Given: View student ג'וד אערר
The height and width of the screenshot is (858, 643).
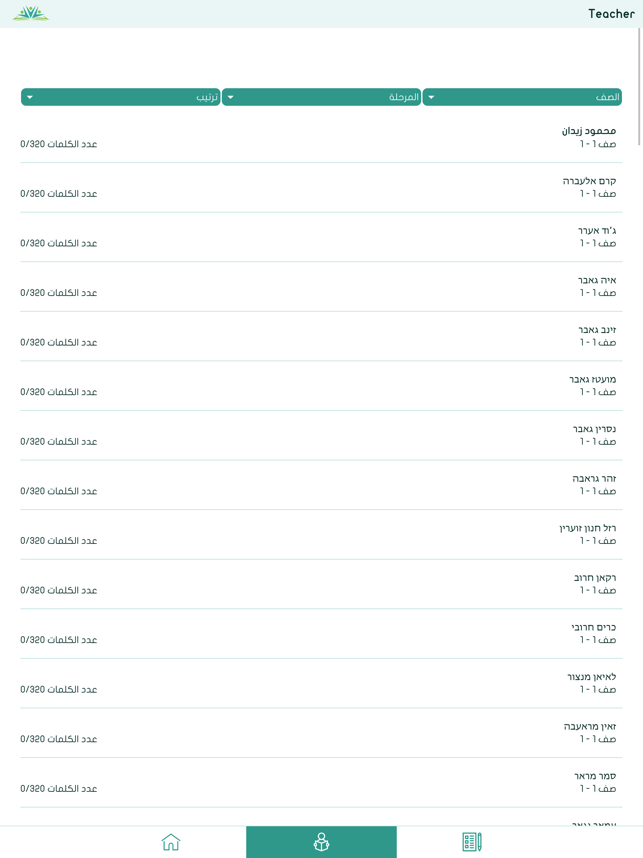Looking at the screenshot, I should pos(320,237).
